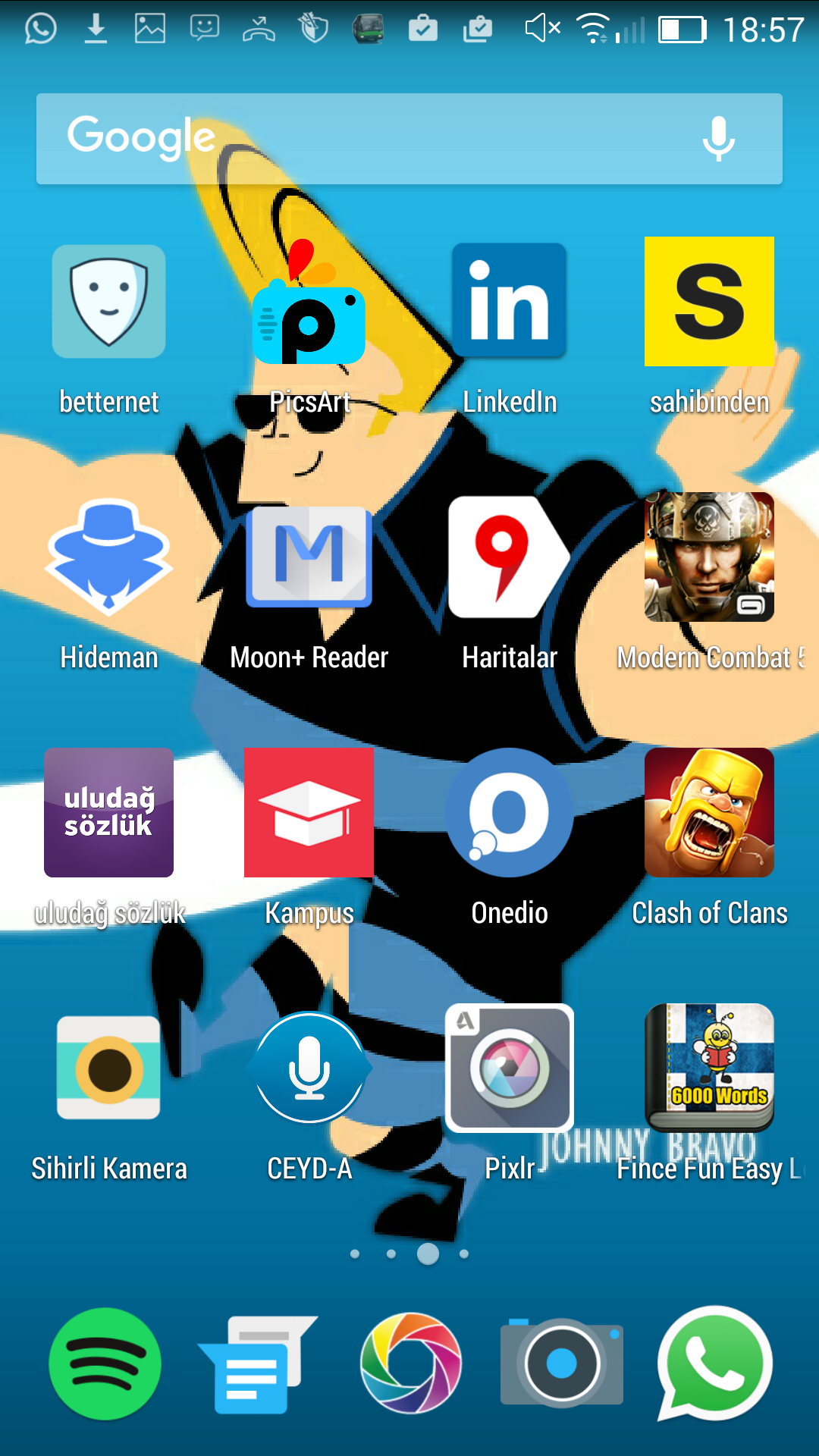Launch the camera app in the dock

click(561, 1363)
